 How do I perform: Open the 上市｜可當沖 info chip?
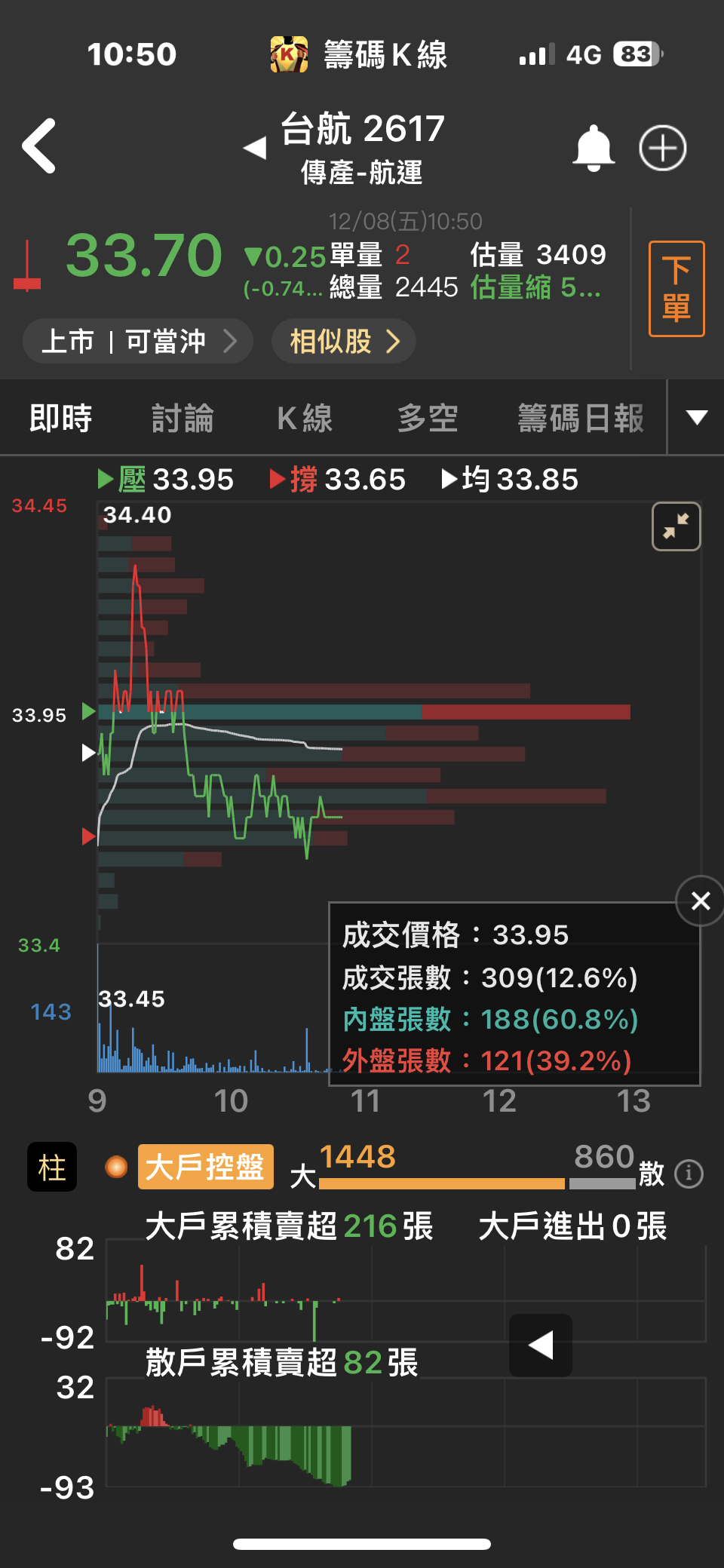click(137, 342)
